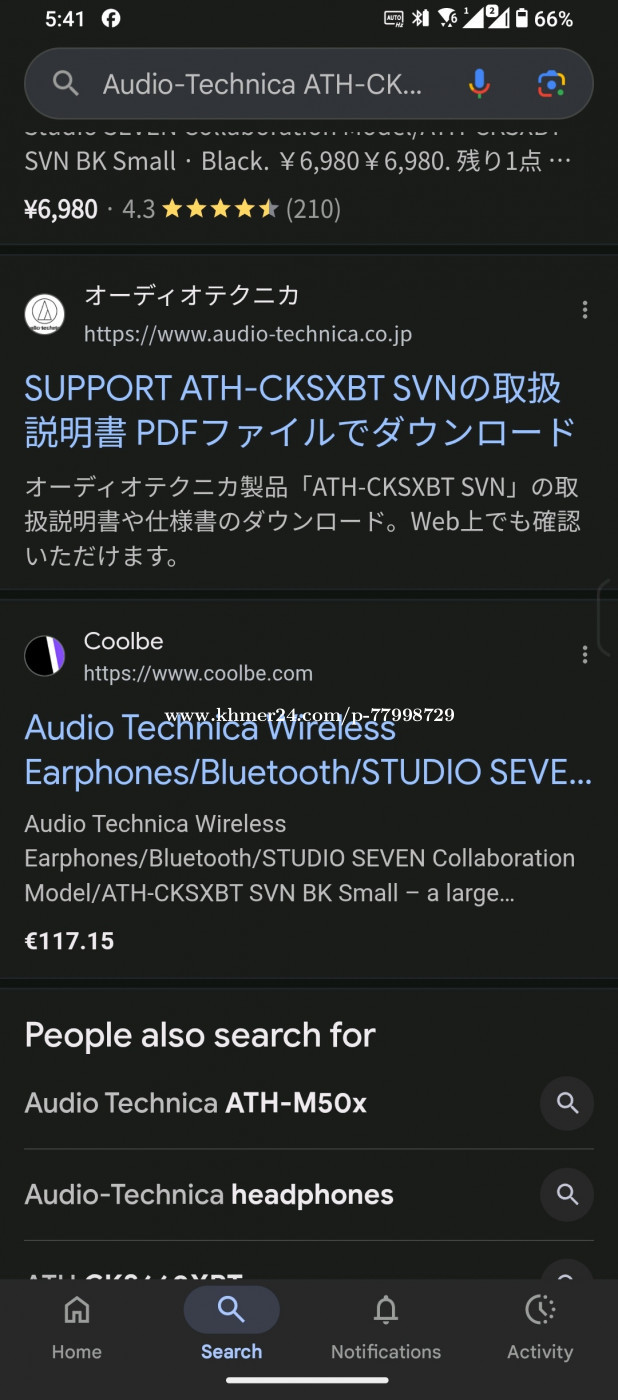Open overflow menu for audio-technica.co.jp result
The height and width of the screenshot is (1400, 618).
tap(585, 310)
